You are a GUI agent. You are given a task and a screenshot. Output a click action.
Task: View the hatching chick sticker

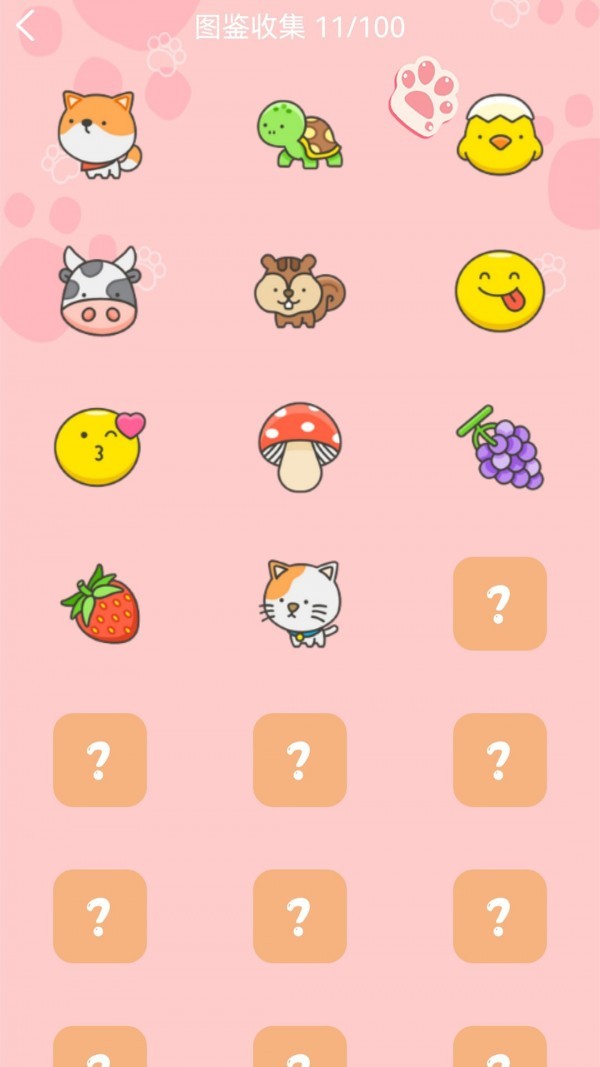tap(499, 136)
